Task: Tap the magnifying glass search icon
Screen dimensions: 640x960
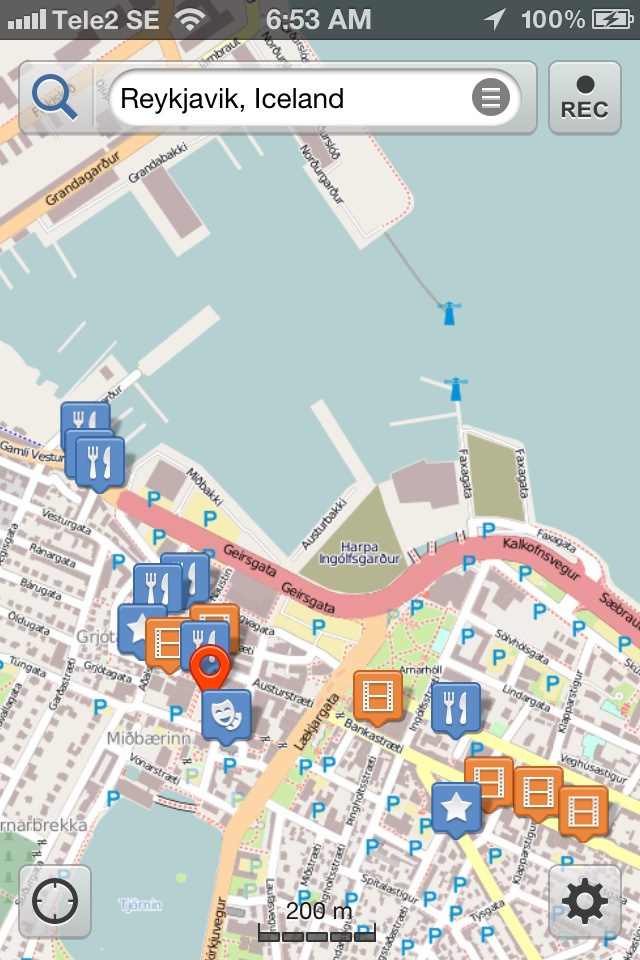Action: pyautogui.click(x=54, y=97)
